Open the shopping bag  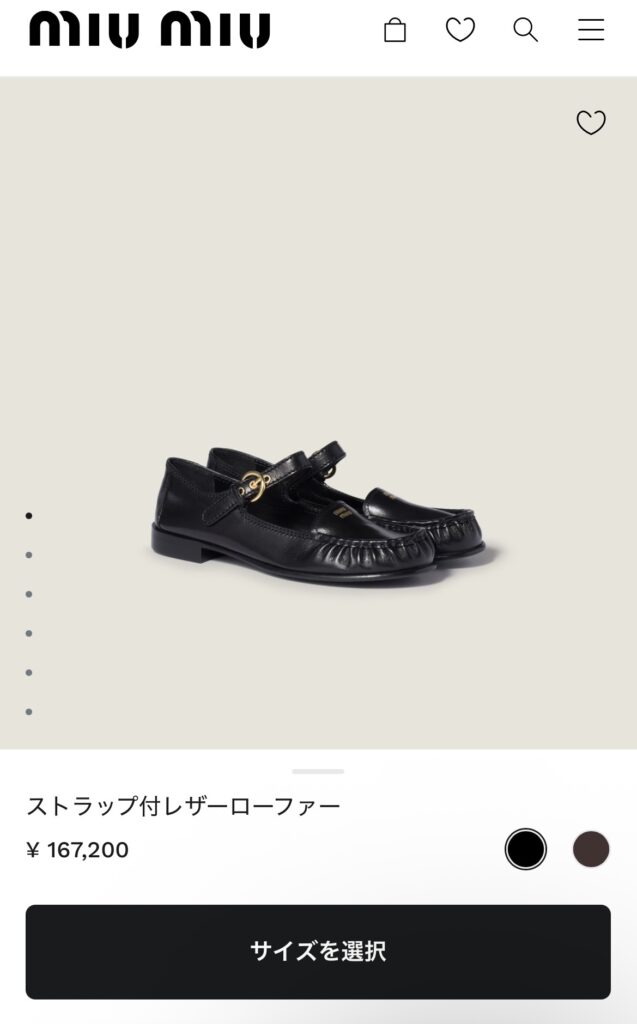[395, 30]
